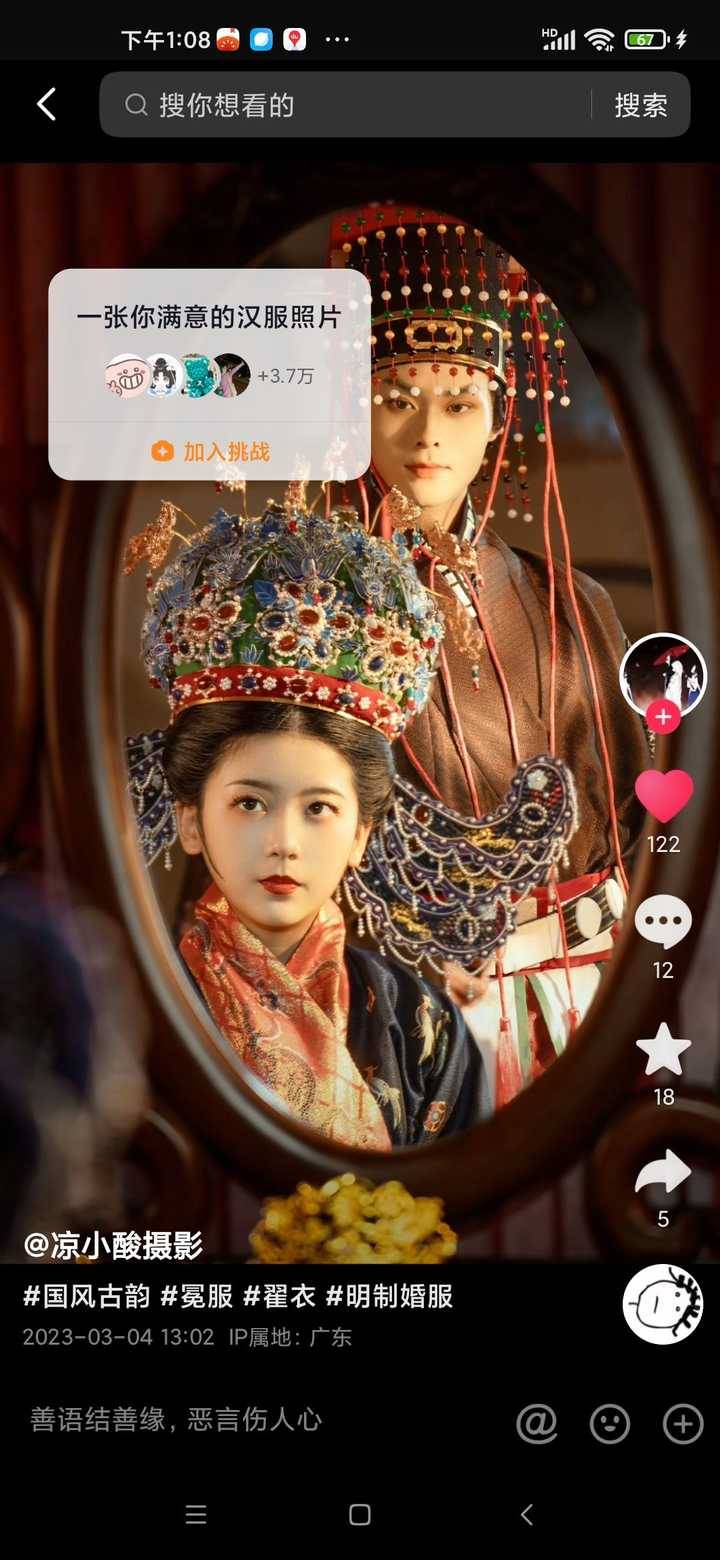
Task: Share this post via arrow icon
Action: pos(663,1173)
